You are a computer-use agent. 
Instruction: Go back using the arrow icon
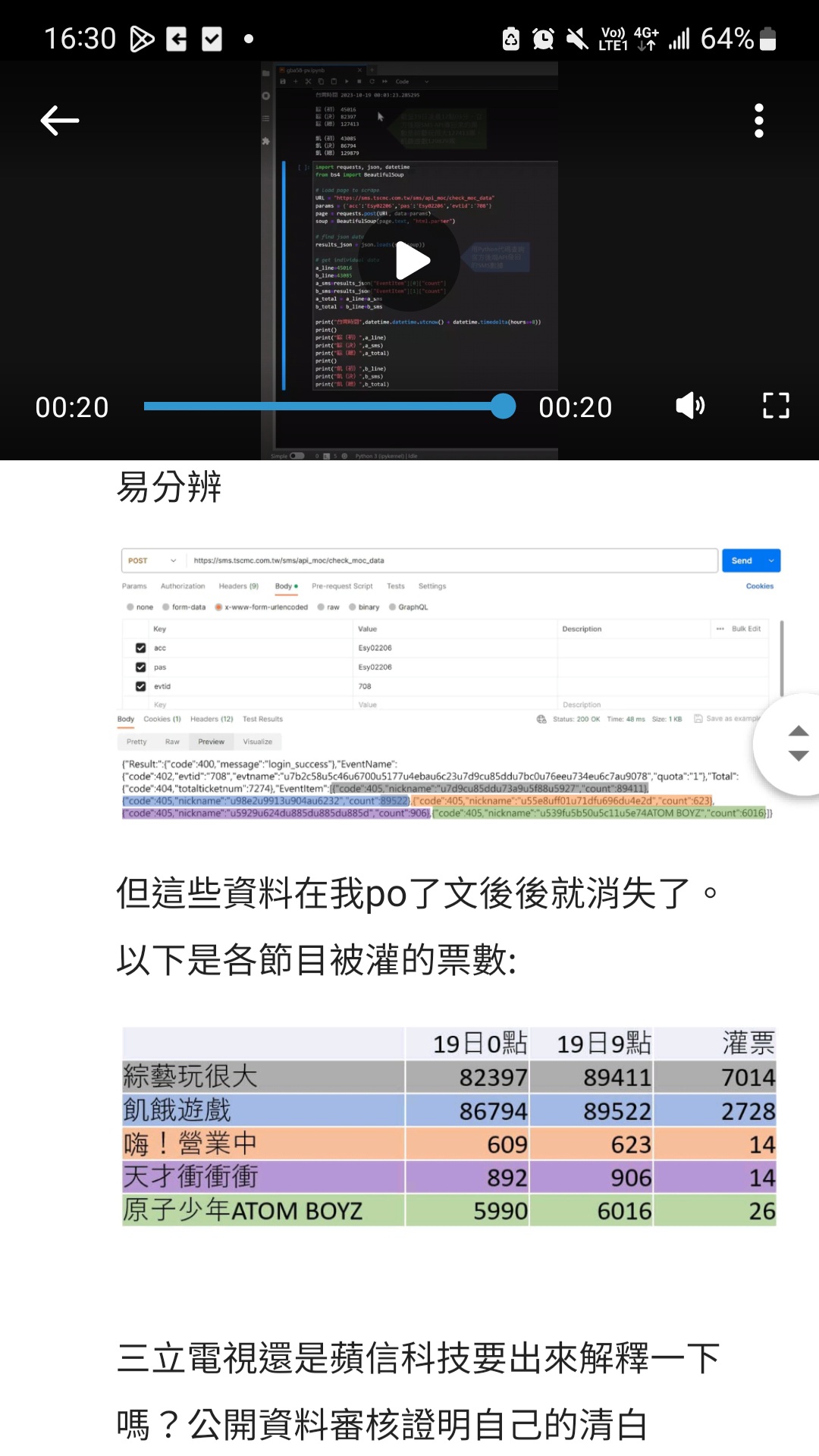(x=60, y=121)
